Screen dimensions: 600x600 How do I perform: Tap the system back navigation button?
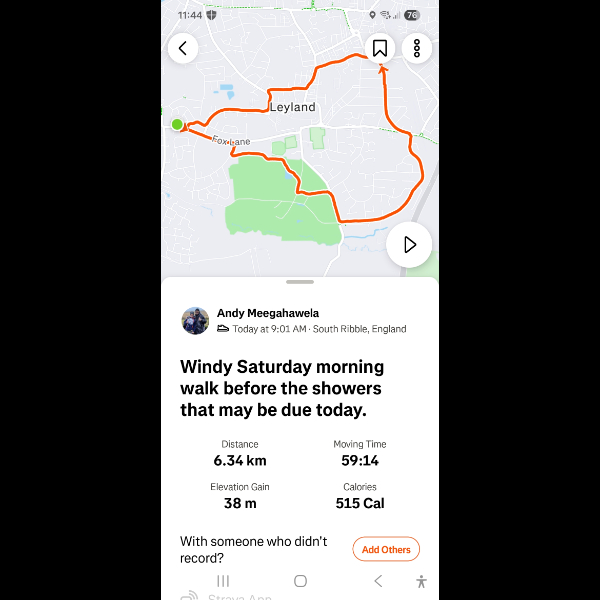(378, 581)
